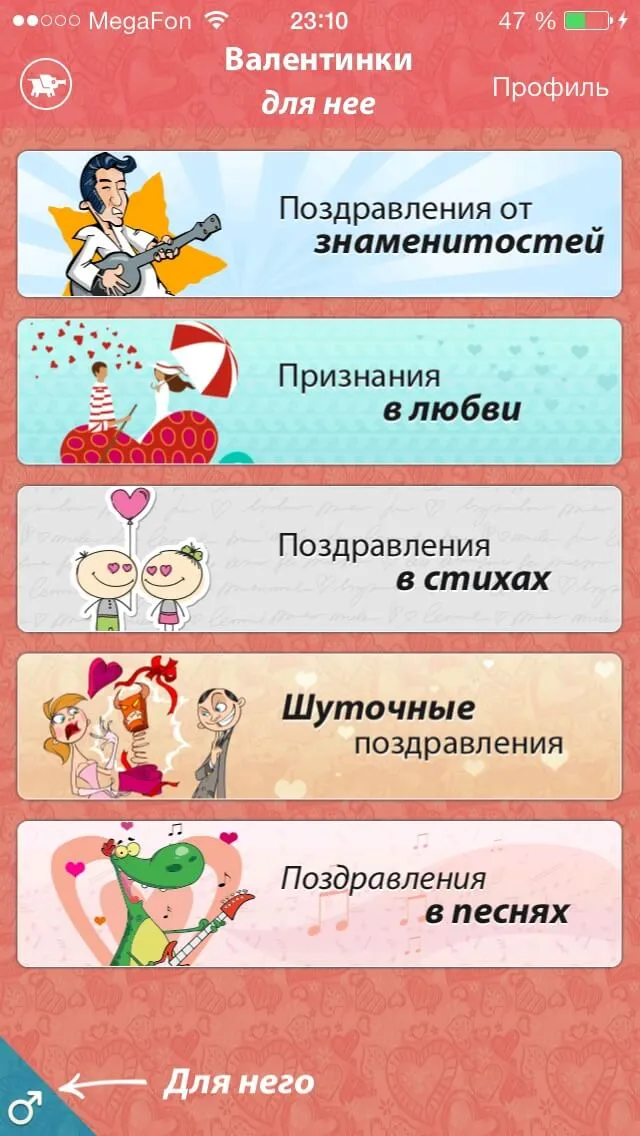Open Поздравления в песнях card
Image resolution: width=640 pixels, height=1136 pixels.
[x=320, y=894]
